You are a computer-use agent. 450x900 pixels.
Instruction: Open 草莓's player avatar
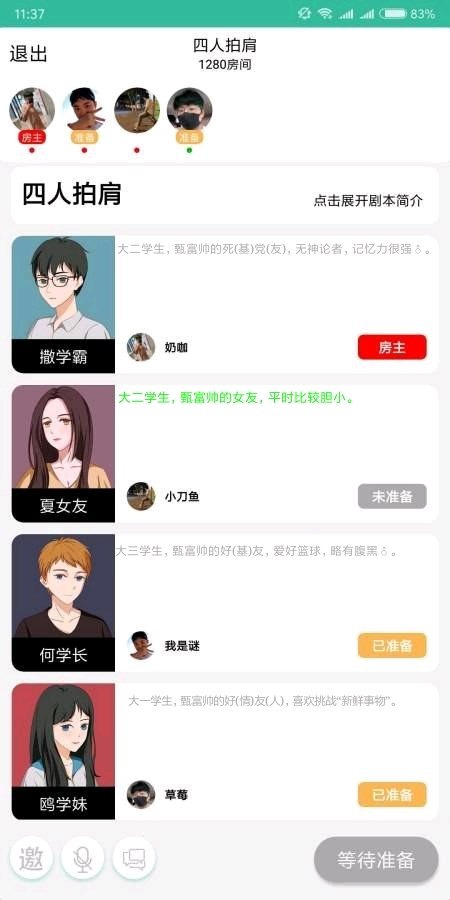click(141, 794)
